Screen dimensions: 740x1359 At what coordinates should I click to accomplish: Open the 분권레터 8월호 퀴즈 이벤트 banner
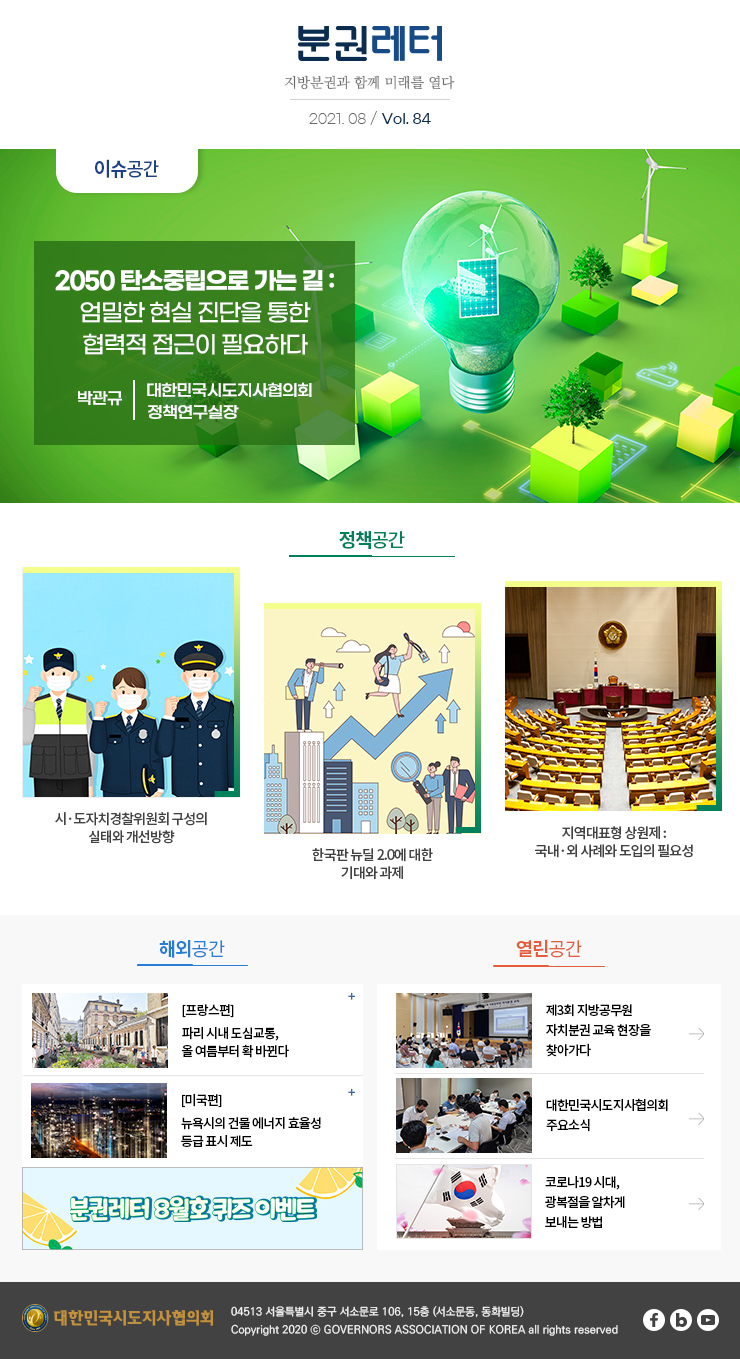pyautogui.click(x=192, y=1208)
